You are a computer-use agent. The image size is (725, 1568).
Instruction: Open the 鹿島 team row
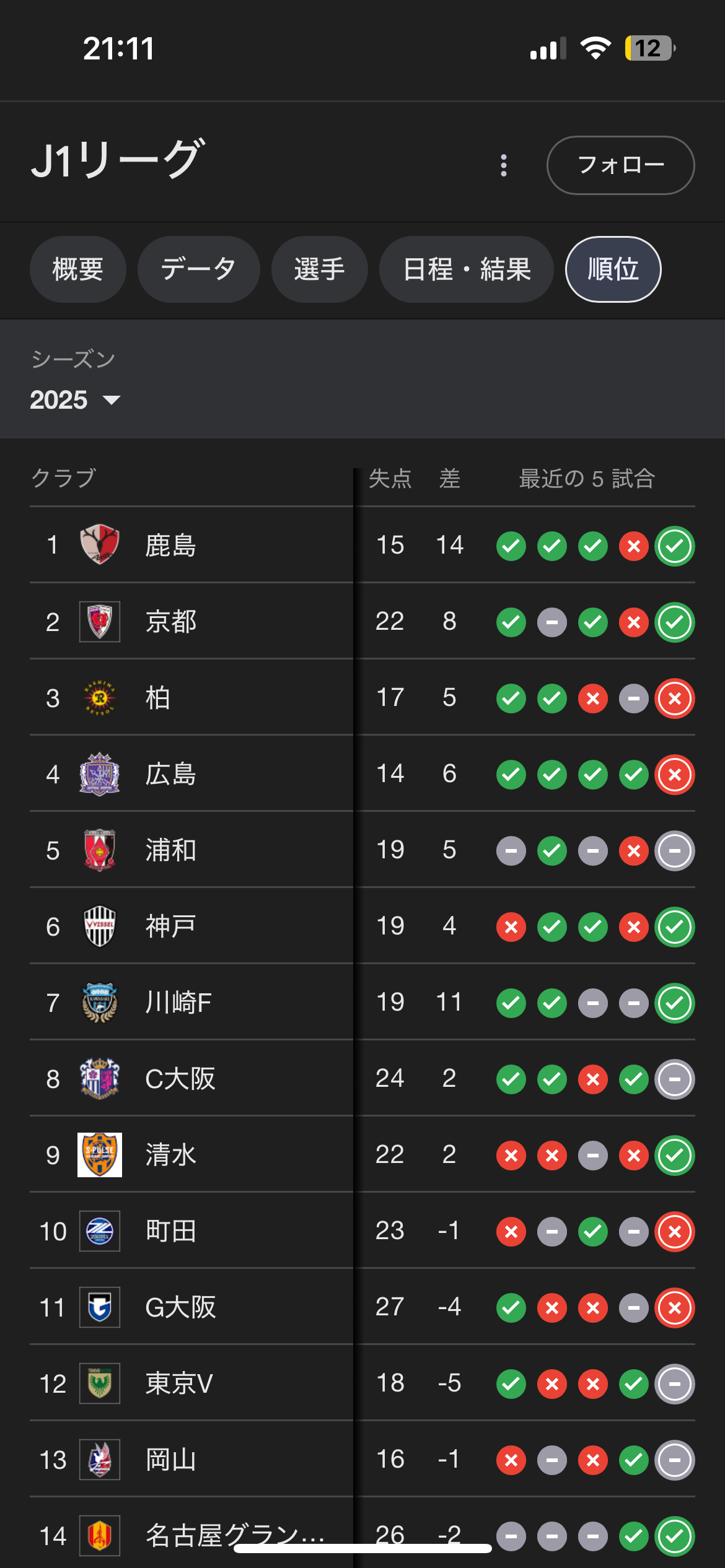(362, 545)
